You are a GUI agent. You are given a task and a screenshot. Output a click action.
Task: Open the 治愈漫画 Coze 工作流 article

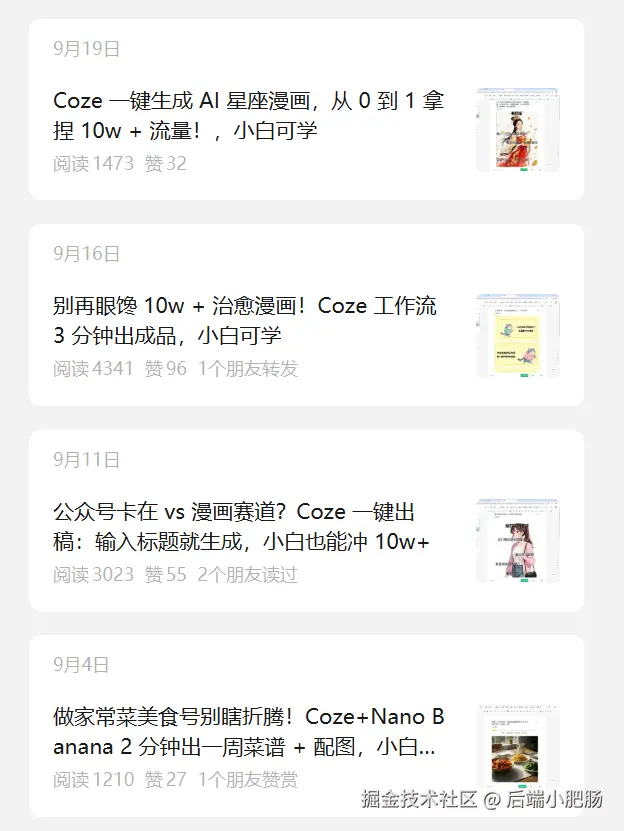[245, 320]
